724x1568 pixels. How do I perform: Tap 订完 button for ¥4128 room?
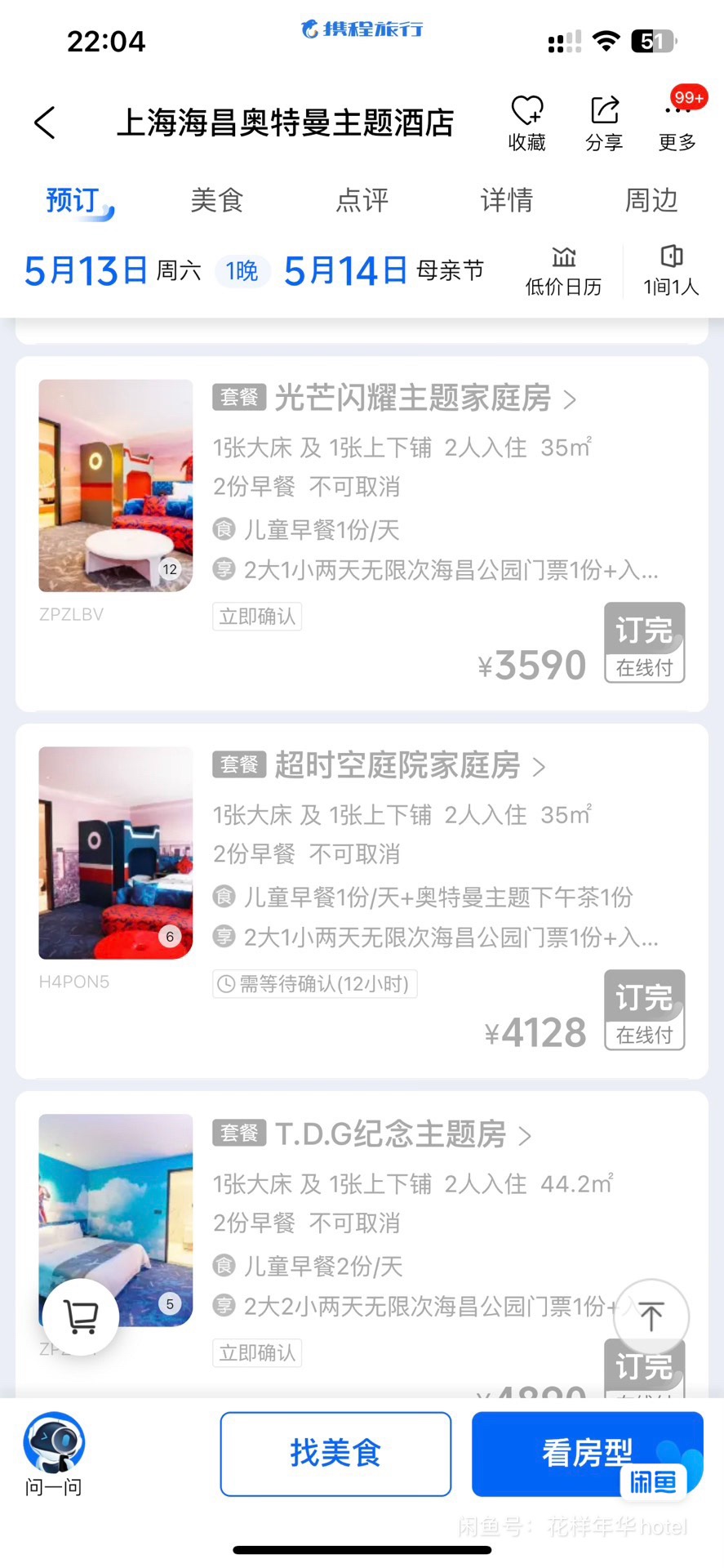tap(644, 1009)
